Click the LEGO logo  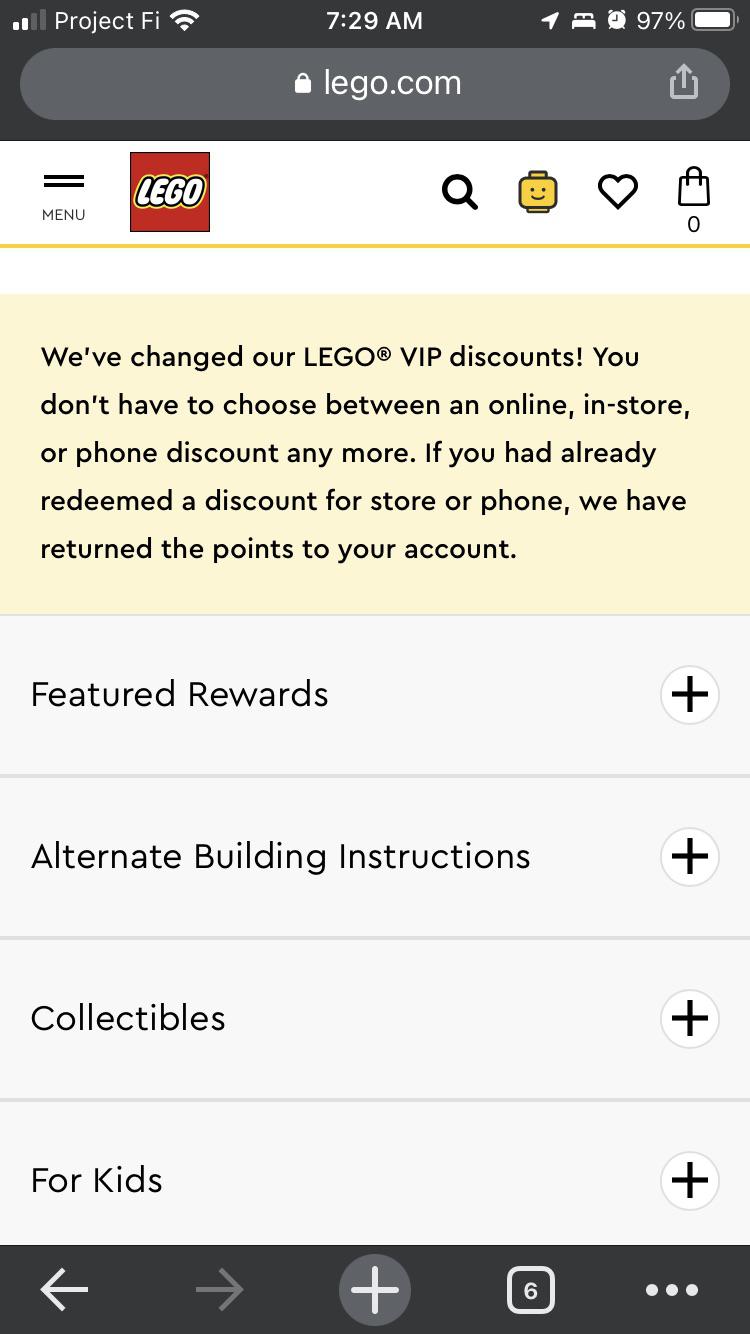tap(169, 192)
